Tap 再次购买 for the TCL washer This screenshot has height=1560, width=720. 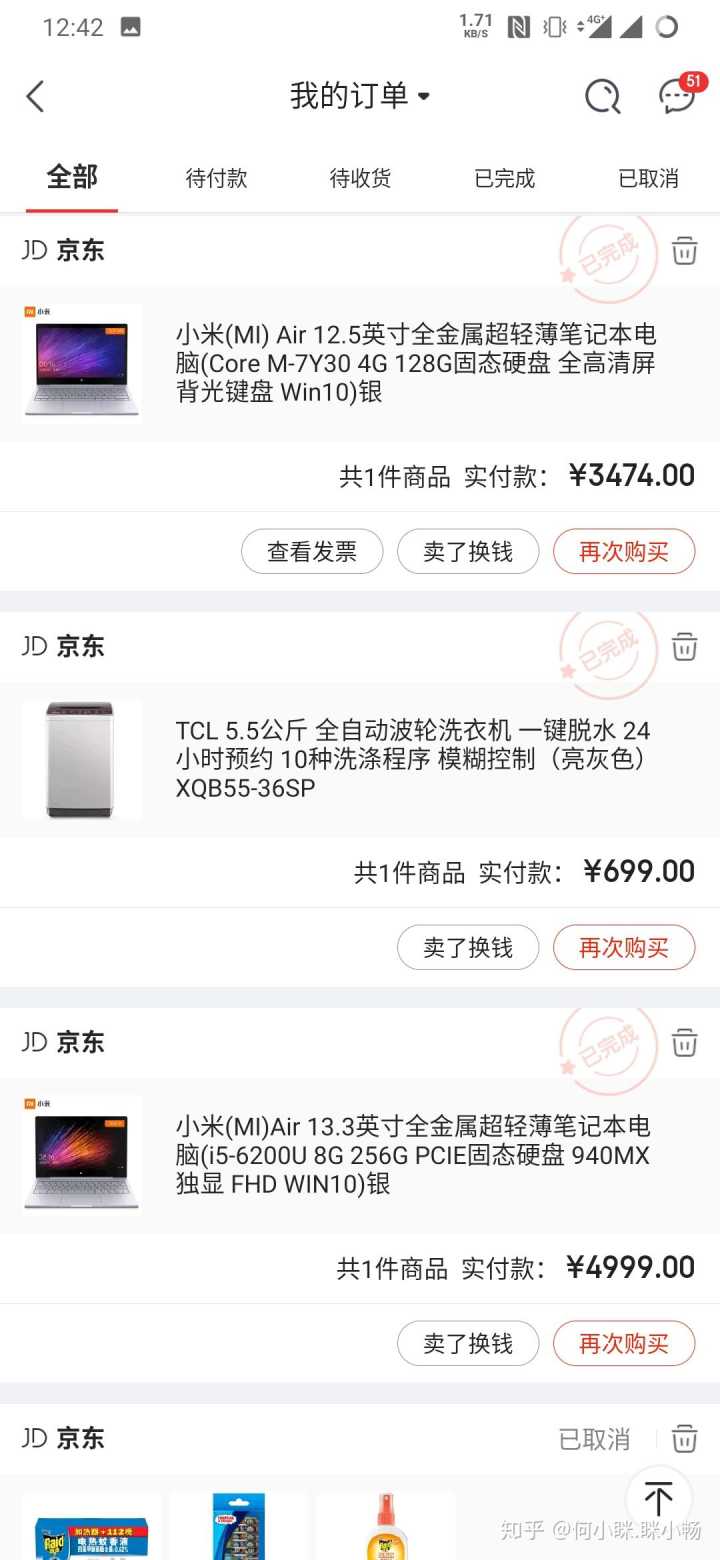(x=624, y=947)
